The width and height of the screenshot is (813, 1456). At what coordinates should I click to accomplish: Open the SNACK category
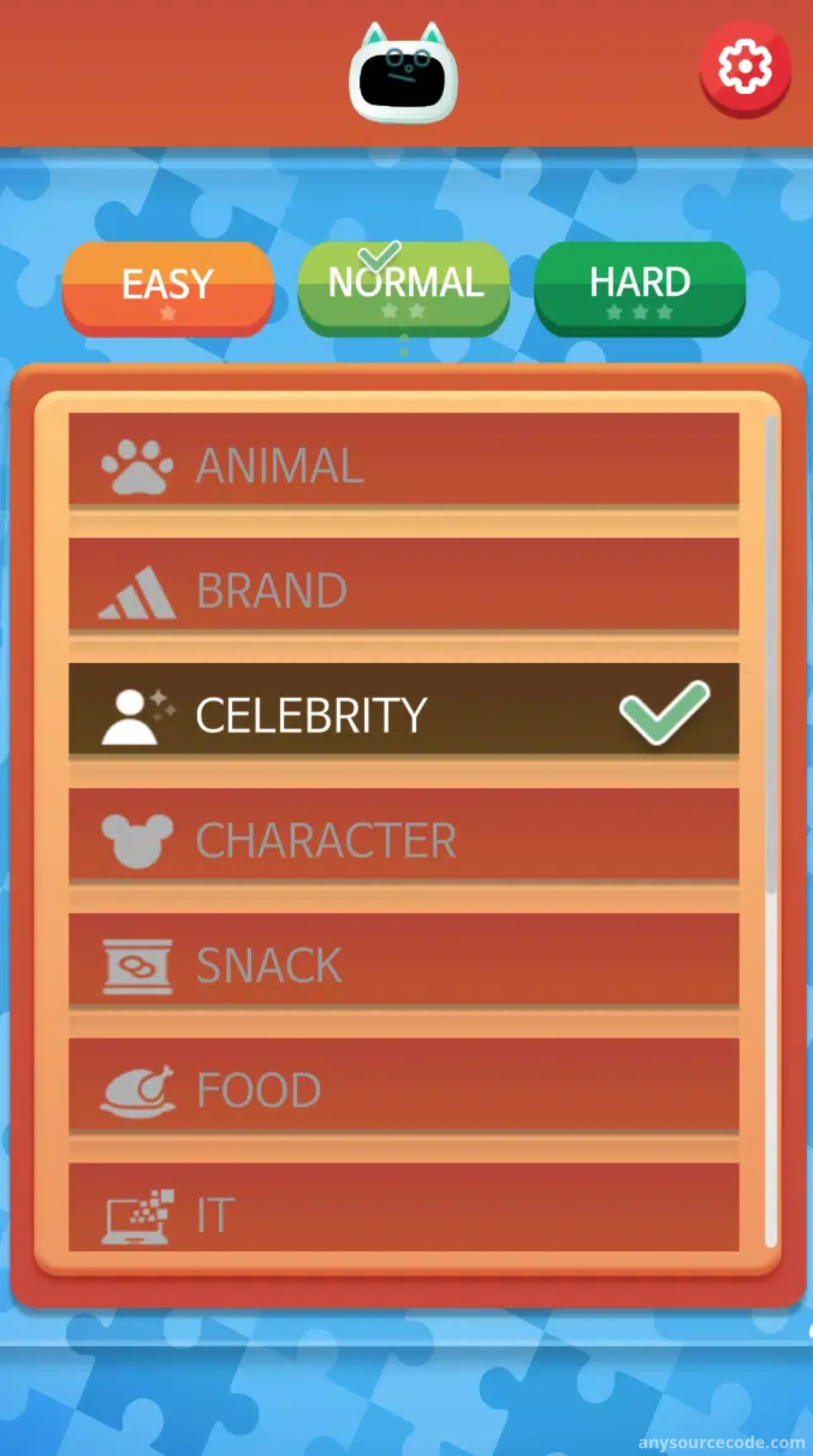click(404, 965)
